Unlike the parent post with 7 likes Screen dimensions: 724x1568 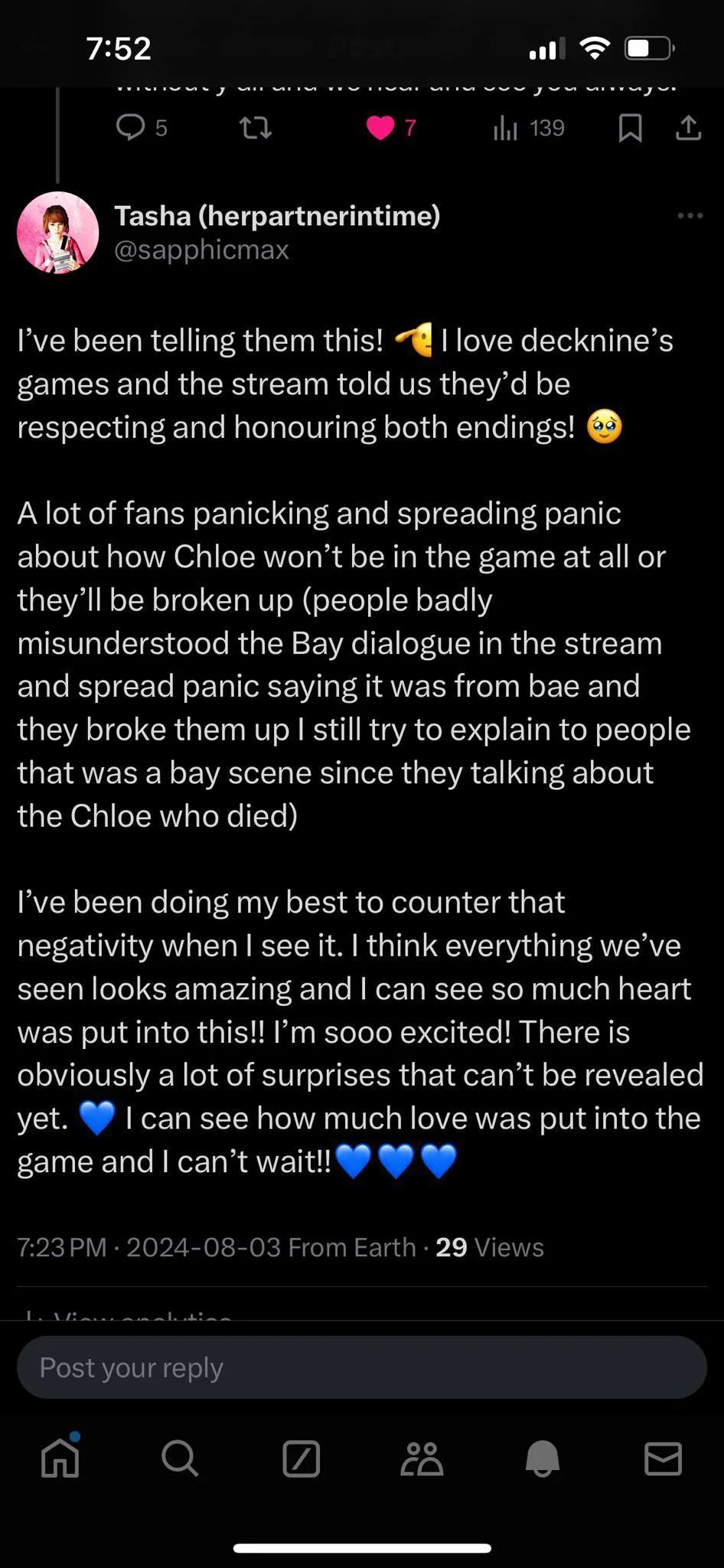click(x=390, y=127)
